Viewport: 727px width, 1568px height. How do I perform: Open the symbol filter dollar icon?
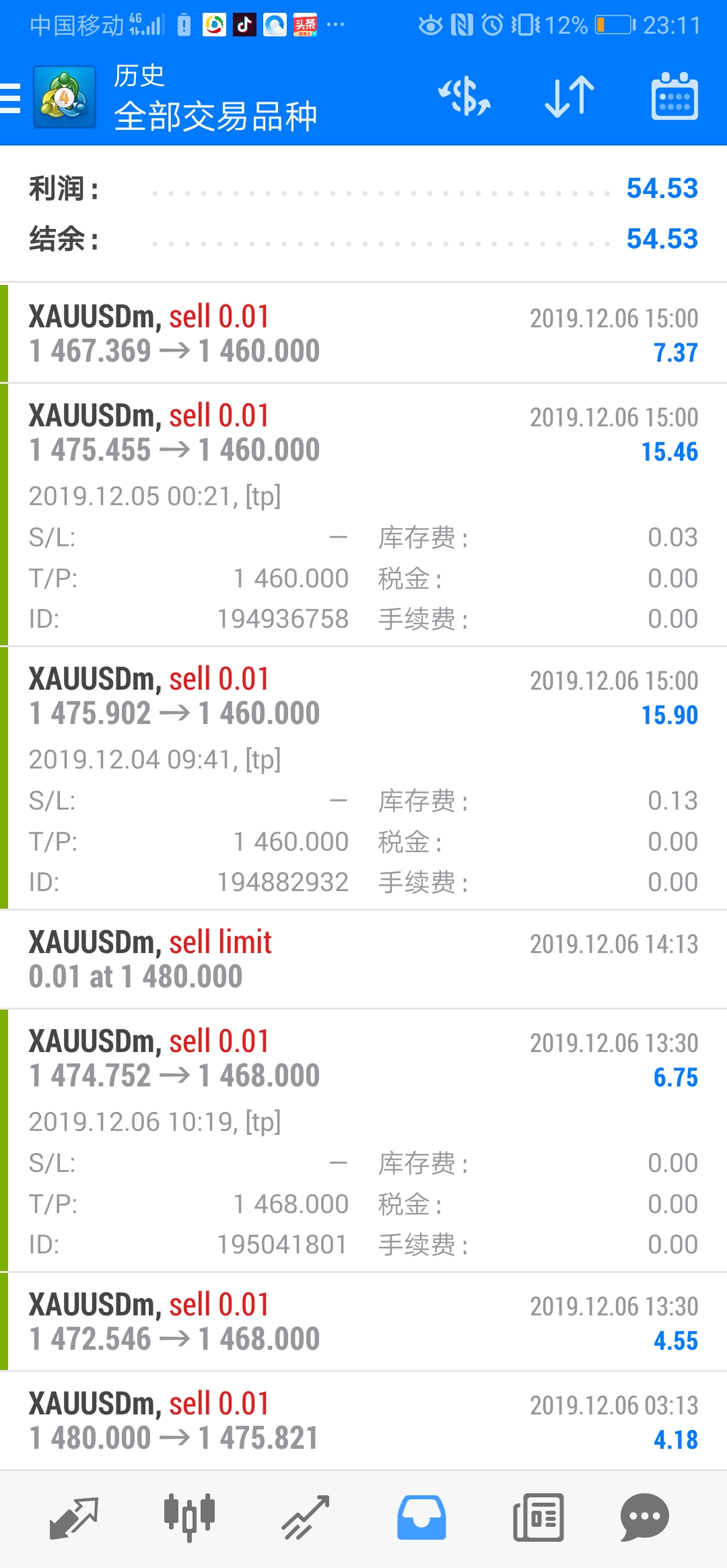tap(464, 96)
